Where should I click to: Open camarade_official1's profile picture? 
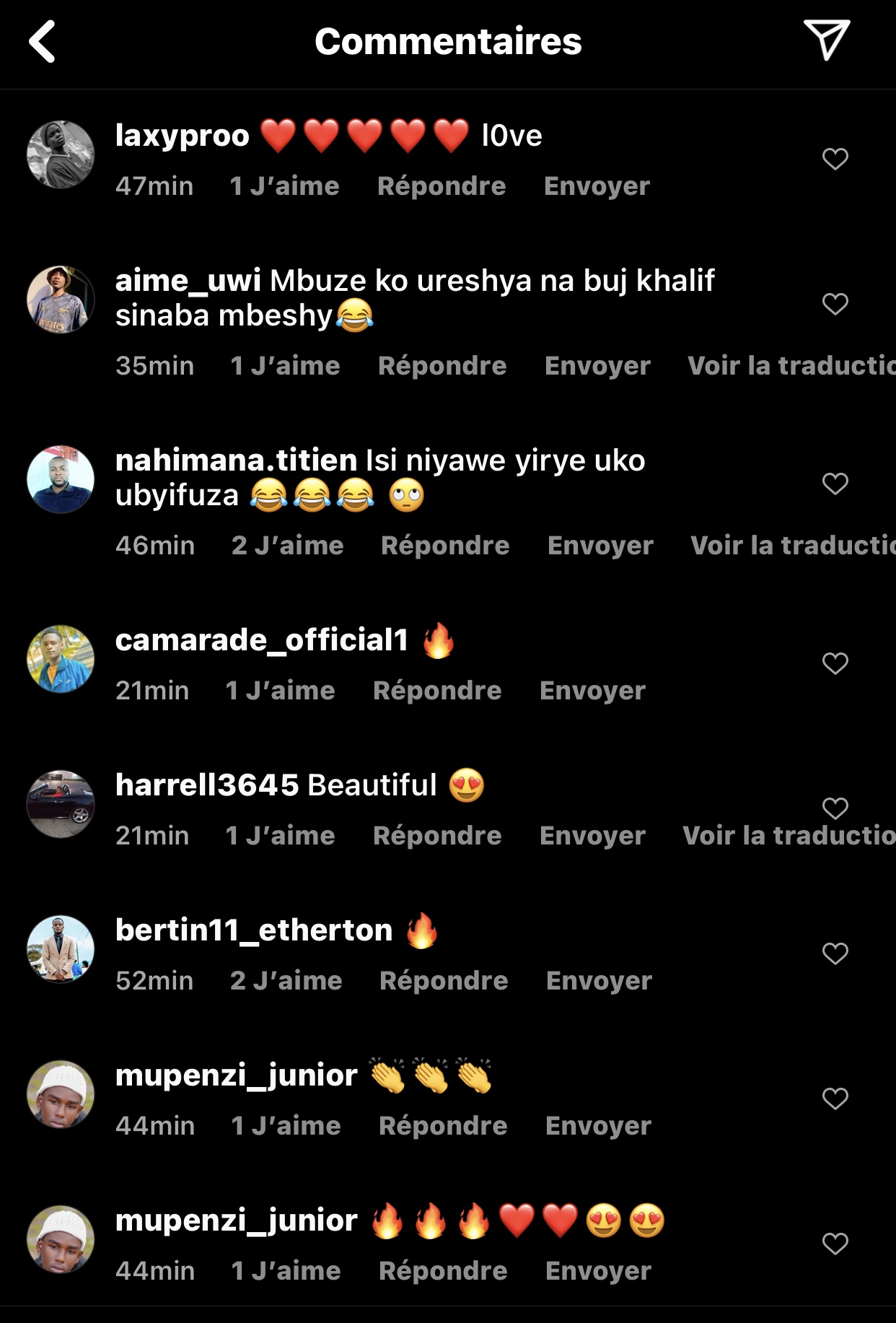(61, 659)
